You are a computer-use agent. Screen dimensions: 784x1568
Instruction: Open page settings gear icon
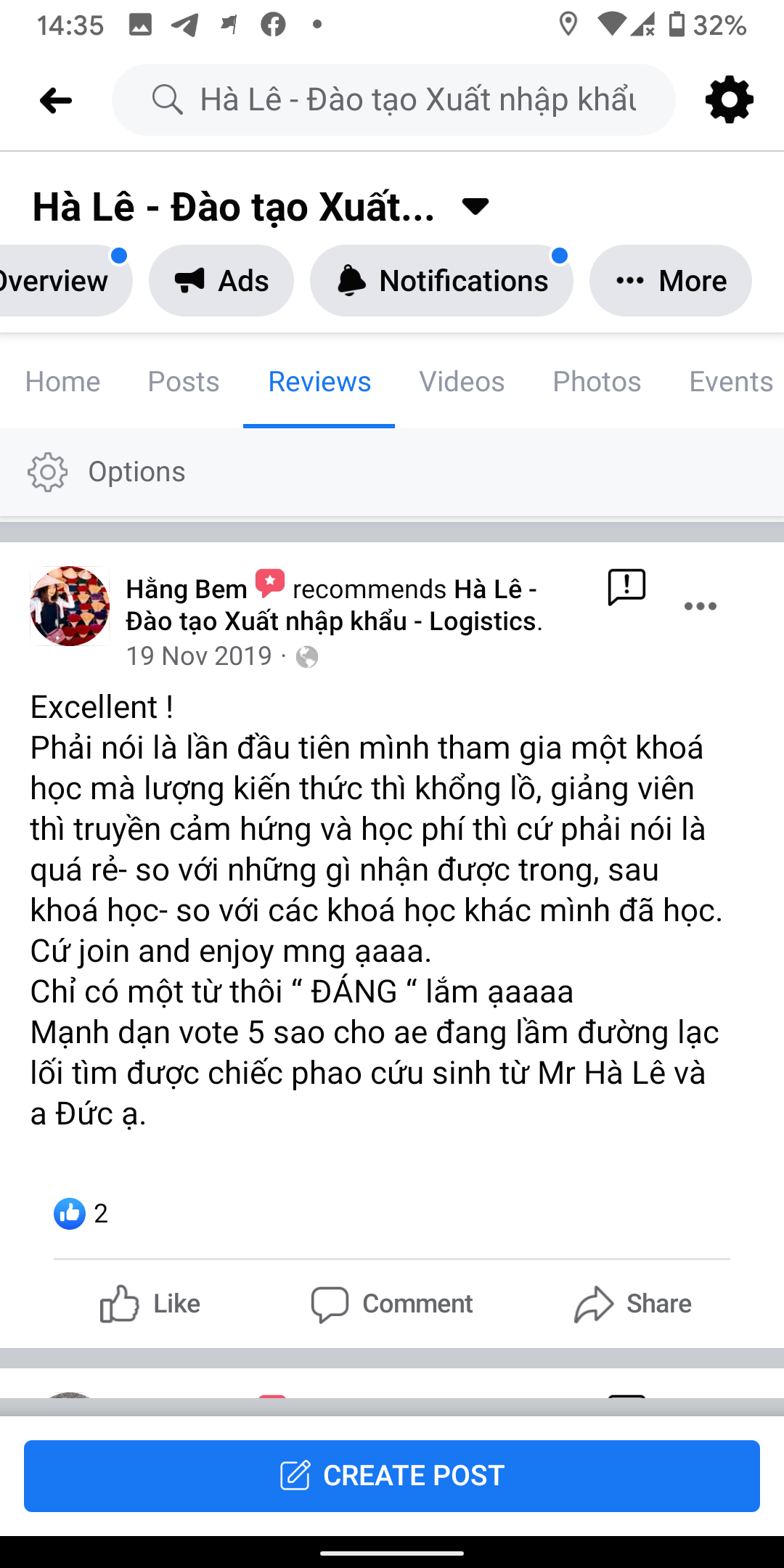click(x=729, y=100)
